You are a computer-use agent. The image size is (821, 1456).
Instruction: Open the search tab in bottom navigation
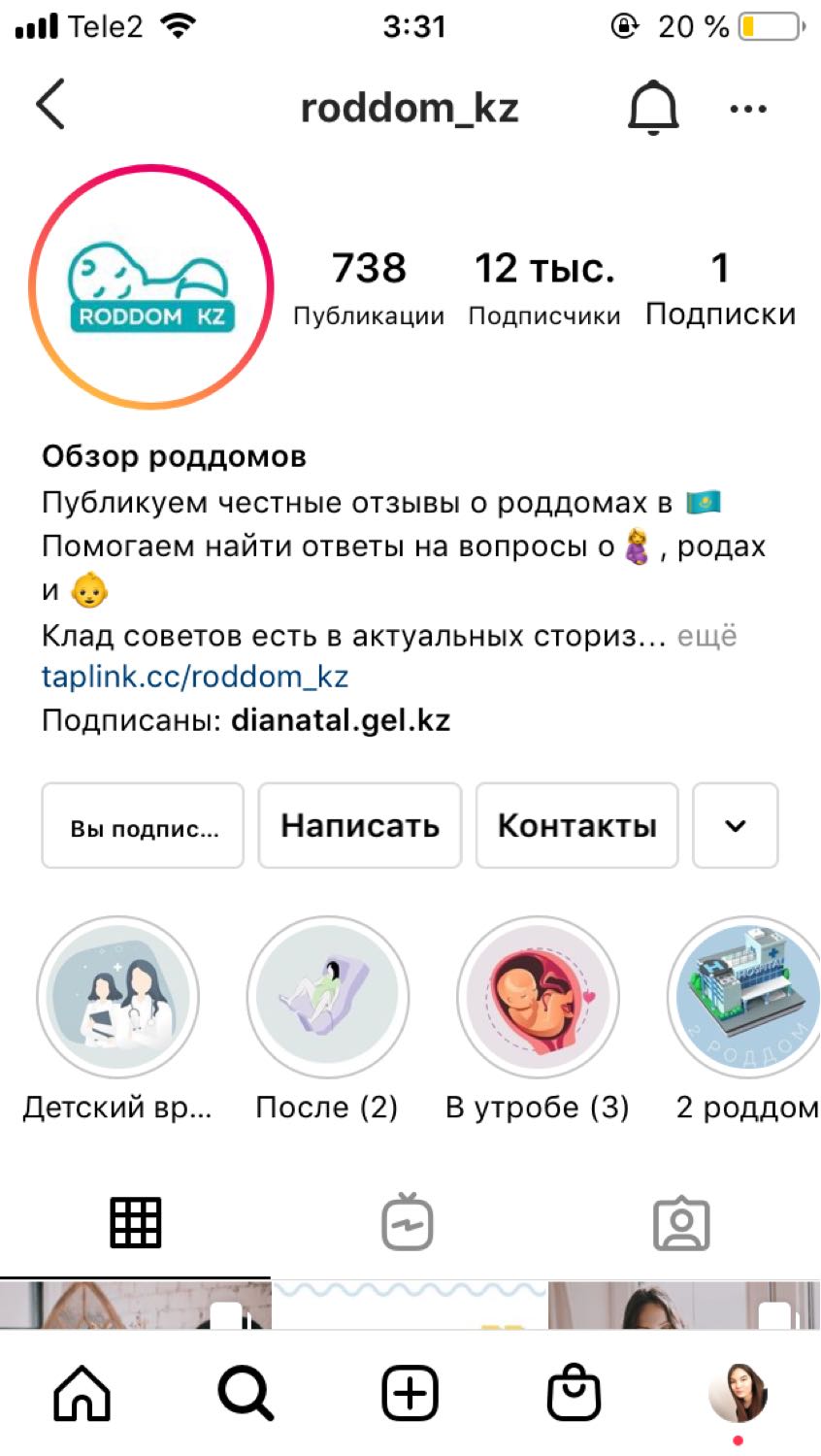pos(246,1394)
